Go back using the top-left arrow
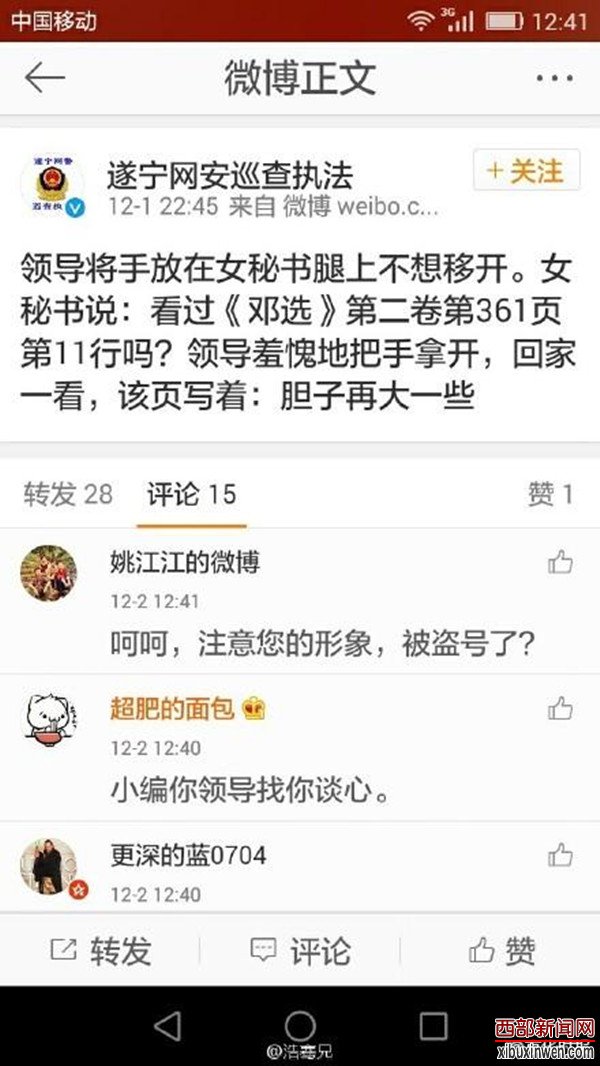The height and width of the screenshot is (1066, 600). [x=45, y=79]
